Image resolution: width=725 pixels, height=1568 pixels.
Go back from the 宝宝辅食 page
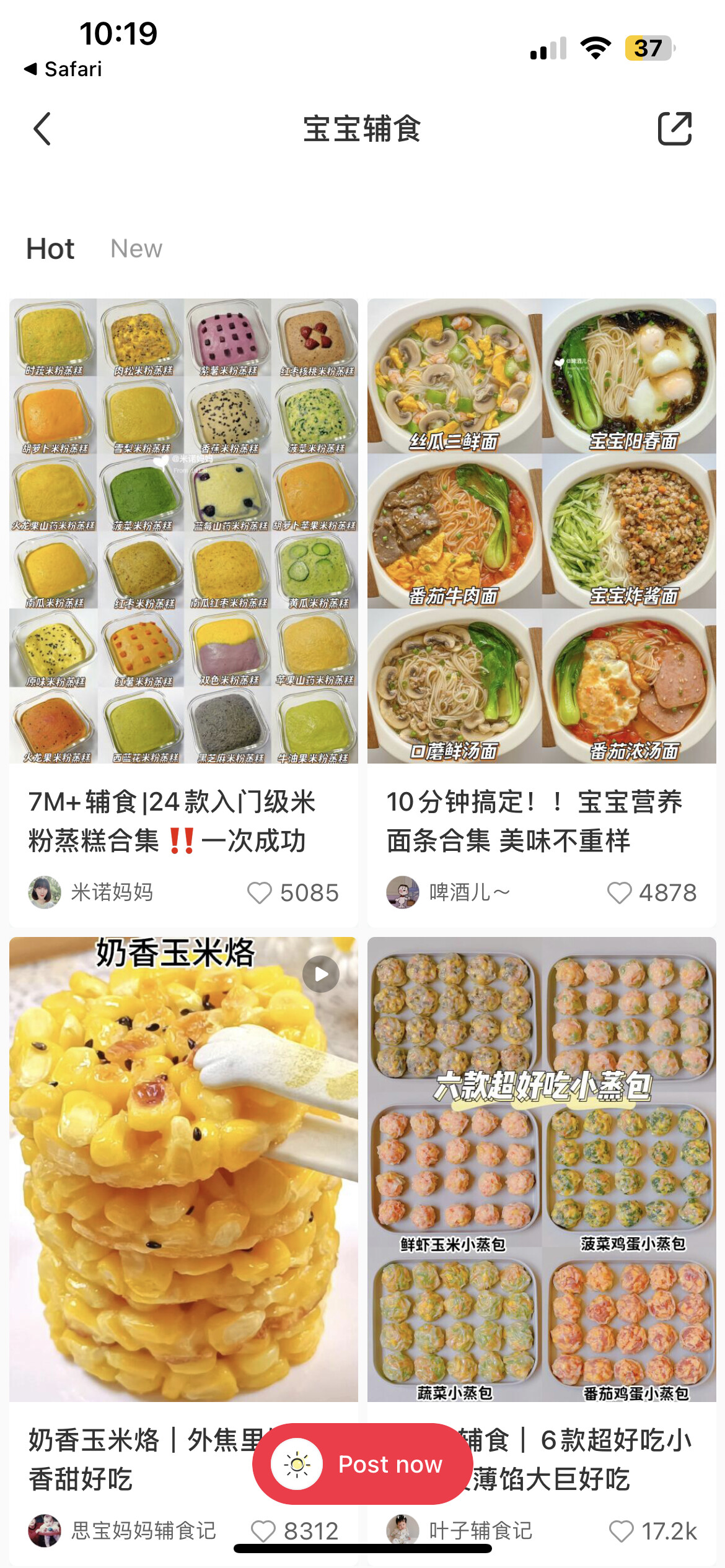click(42, 129)
